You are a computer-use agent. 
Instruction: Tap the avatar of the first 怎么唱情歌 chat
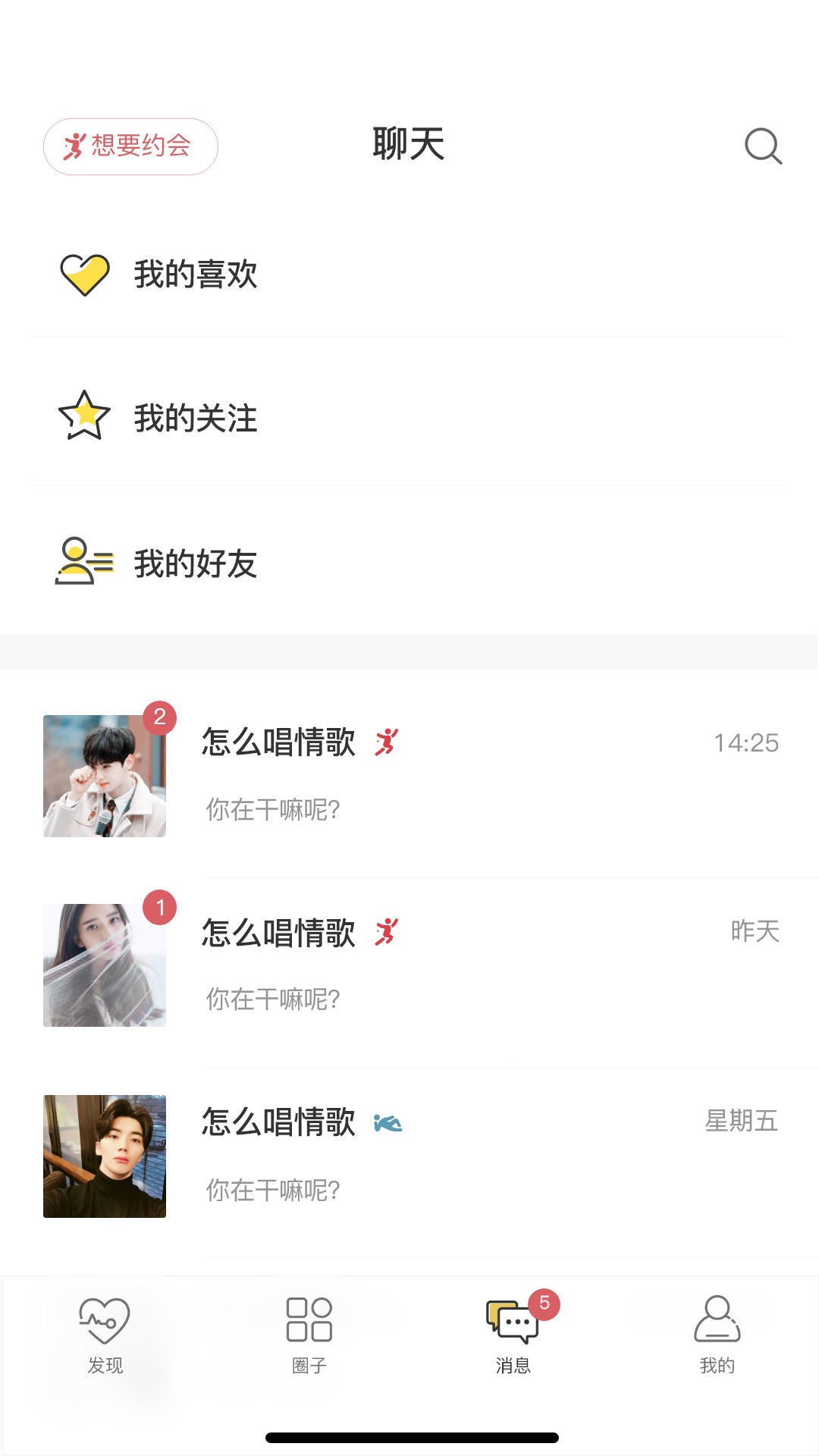click(105, 776)
